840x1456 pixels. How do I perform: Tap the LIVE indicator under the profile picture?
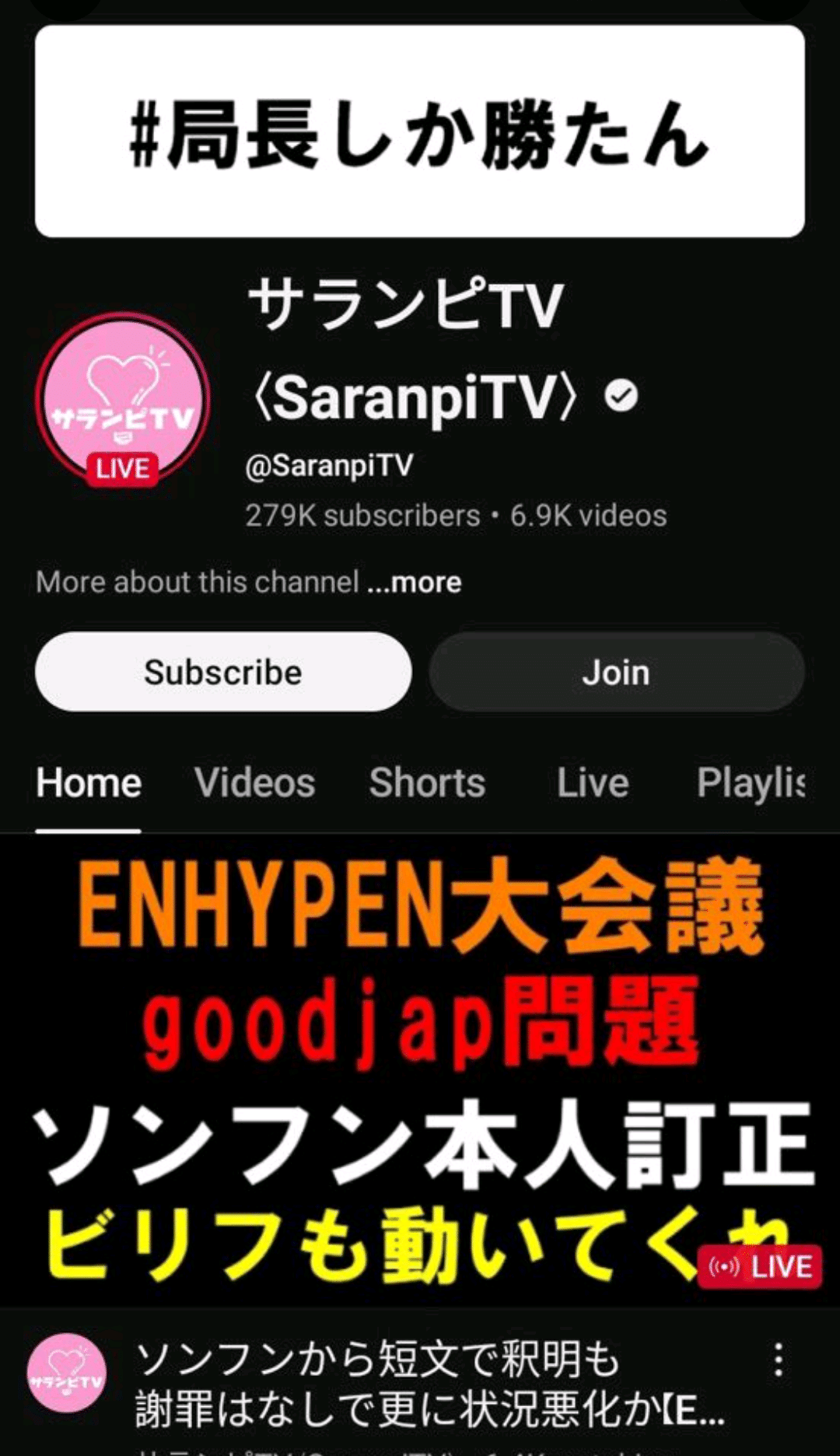coord(121,468)
